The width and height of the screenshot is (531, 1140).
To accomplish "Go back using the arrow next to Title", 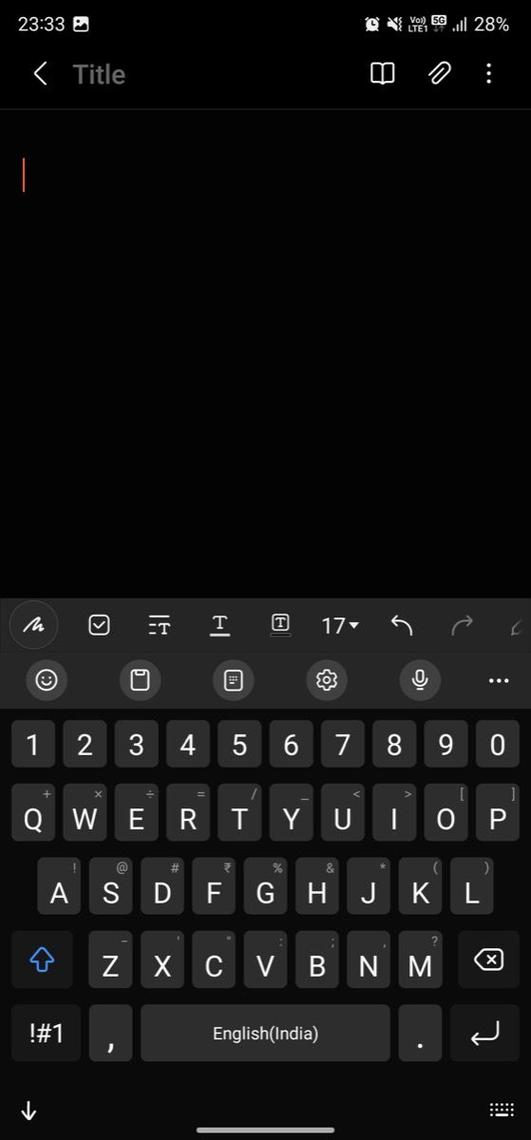I will click(41, 73).
